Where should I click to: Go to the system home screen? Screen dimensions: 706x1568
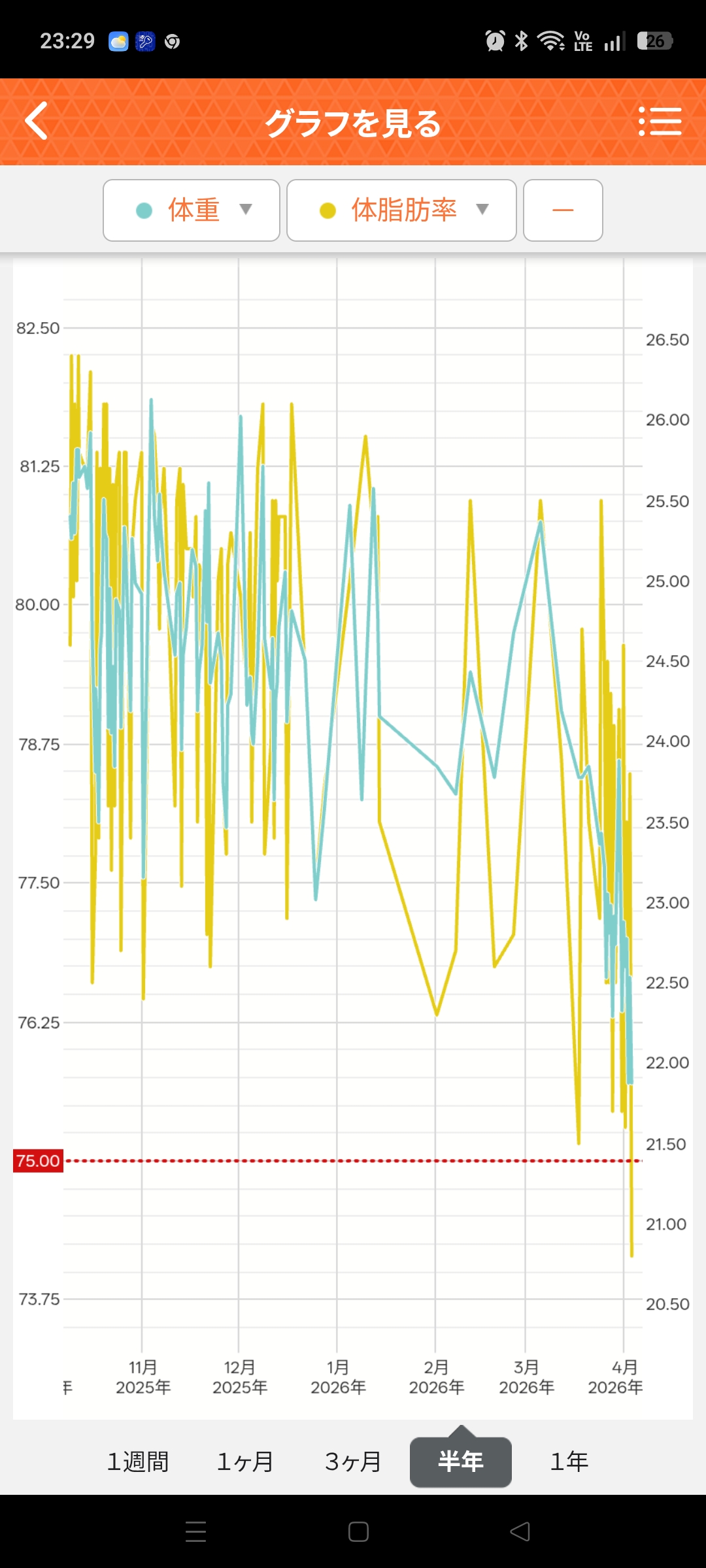coord(358,1531)
